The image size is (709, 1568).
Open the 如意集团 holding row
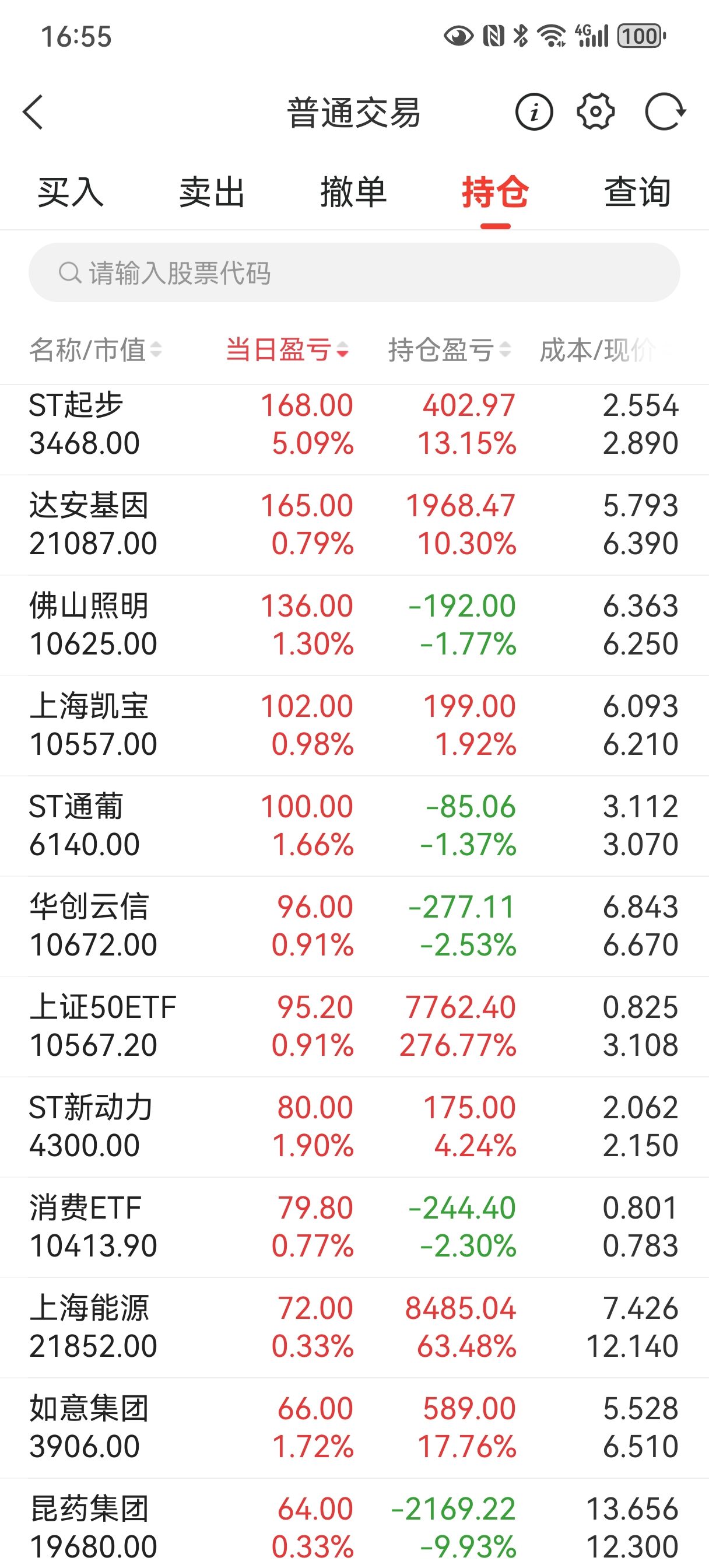click(354, 1427)
